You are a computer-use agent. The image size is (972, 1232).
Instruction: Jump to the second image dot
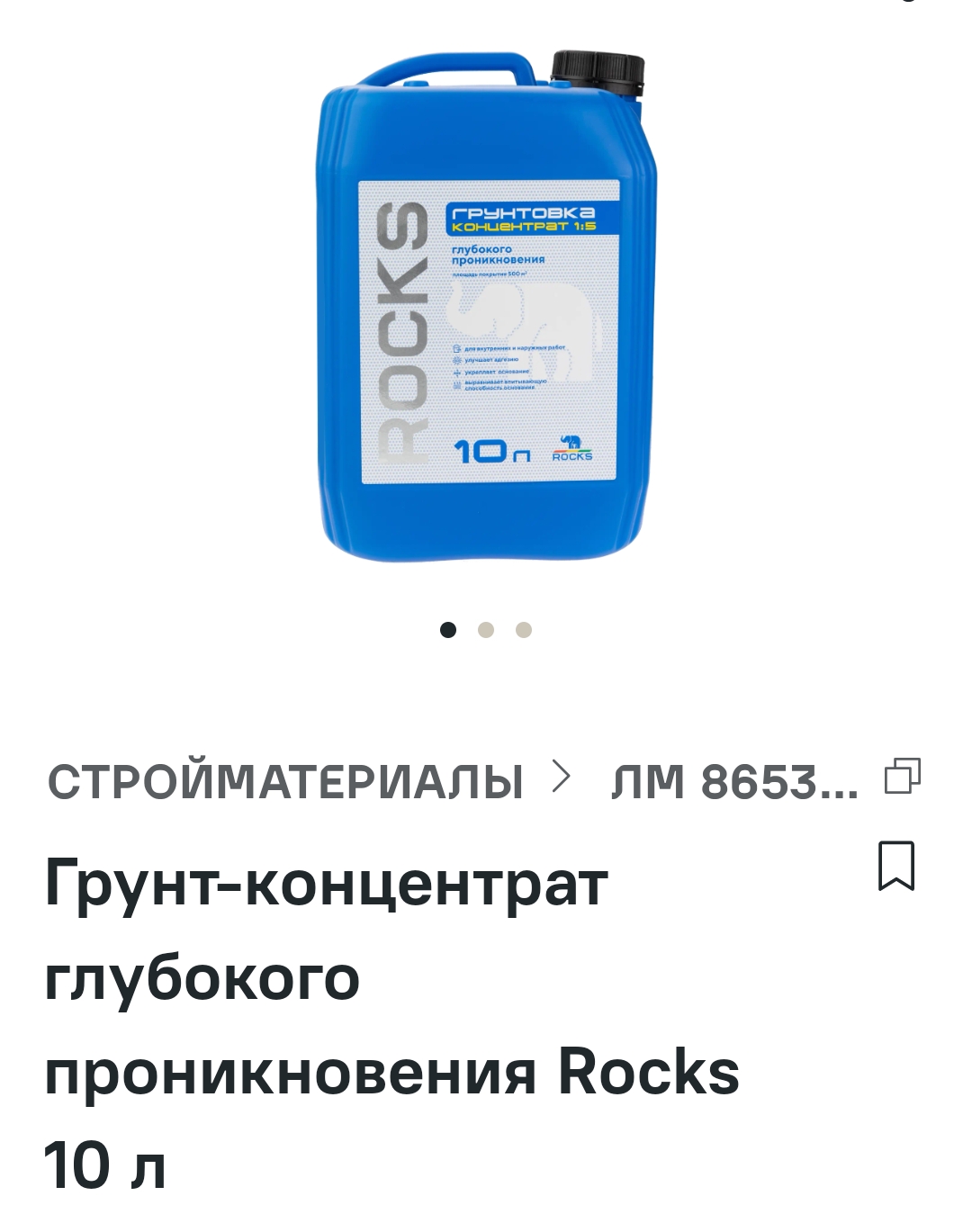pos(486,630)
